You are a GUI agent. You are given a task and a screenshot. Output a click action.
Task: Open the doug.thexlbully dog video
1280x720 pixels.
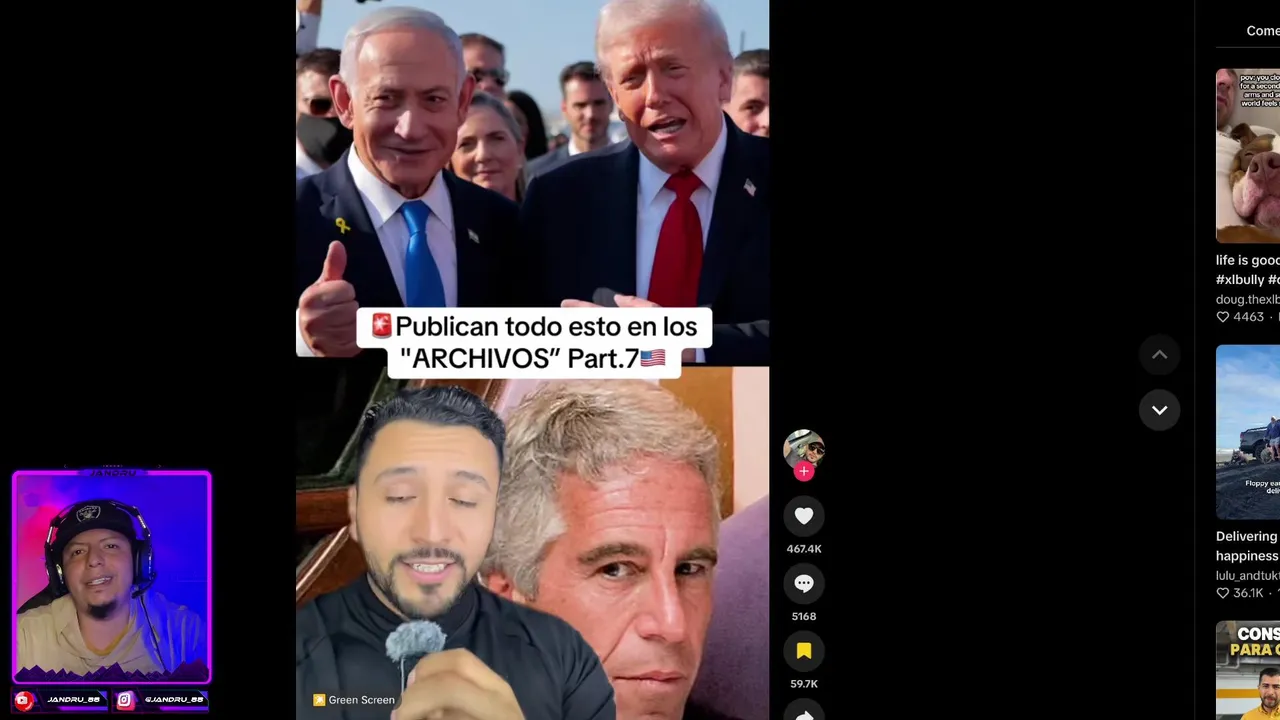click(1248, 156)
